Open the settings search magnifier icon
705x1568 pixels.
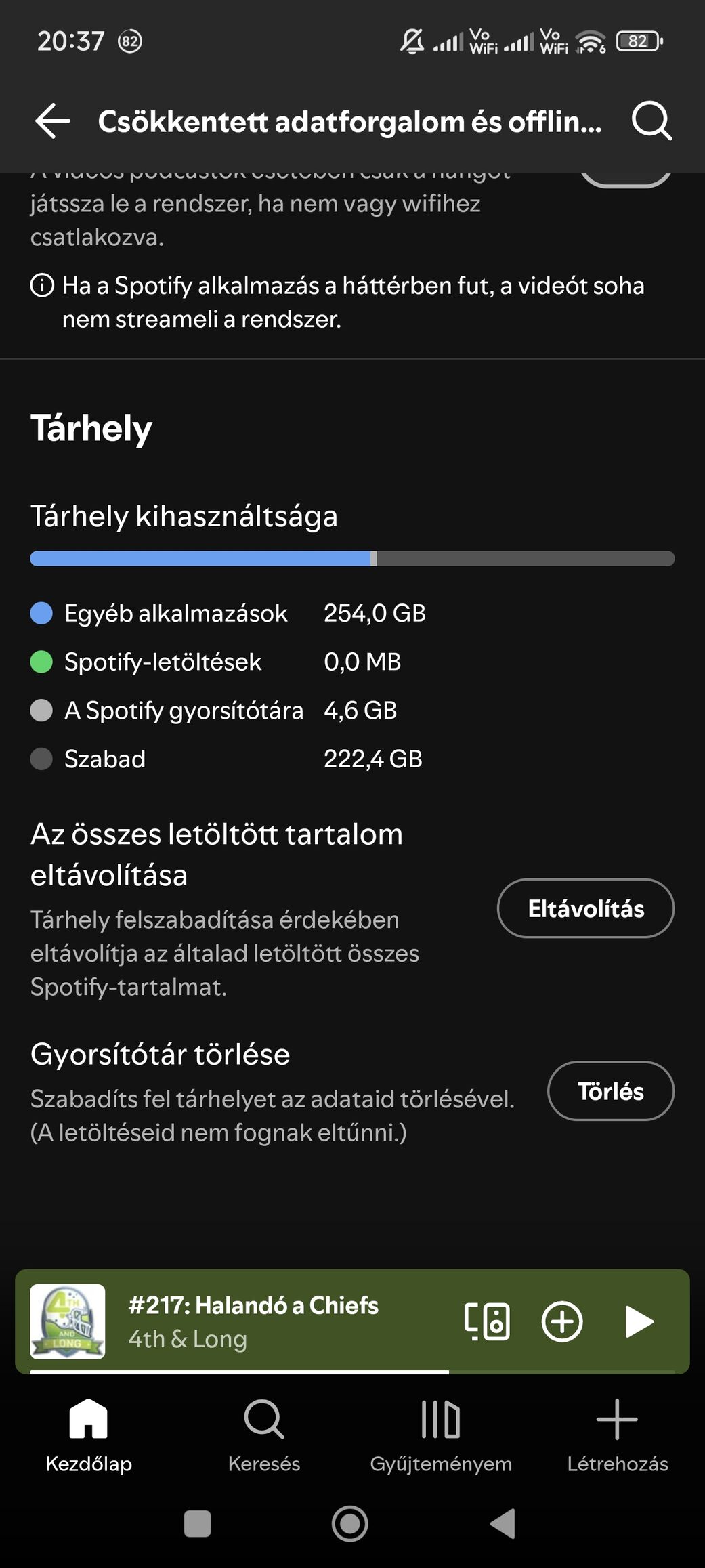(x=651, y=122)
